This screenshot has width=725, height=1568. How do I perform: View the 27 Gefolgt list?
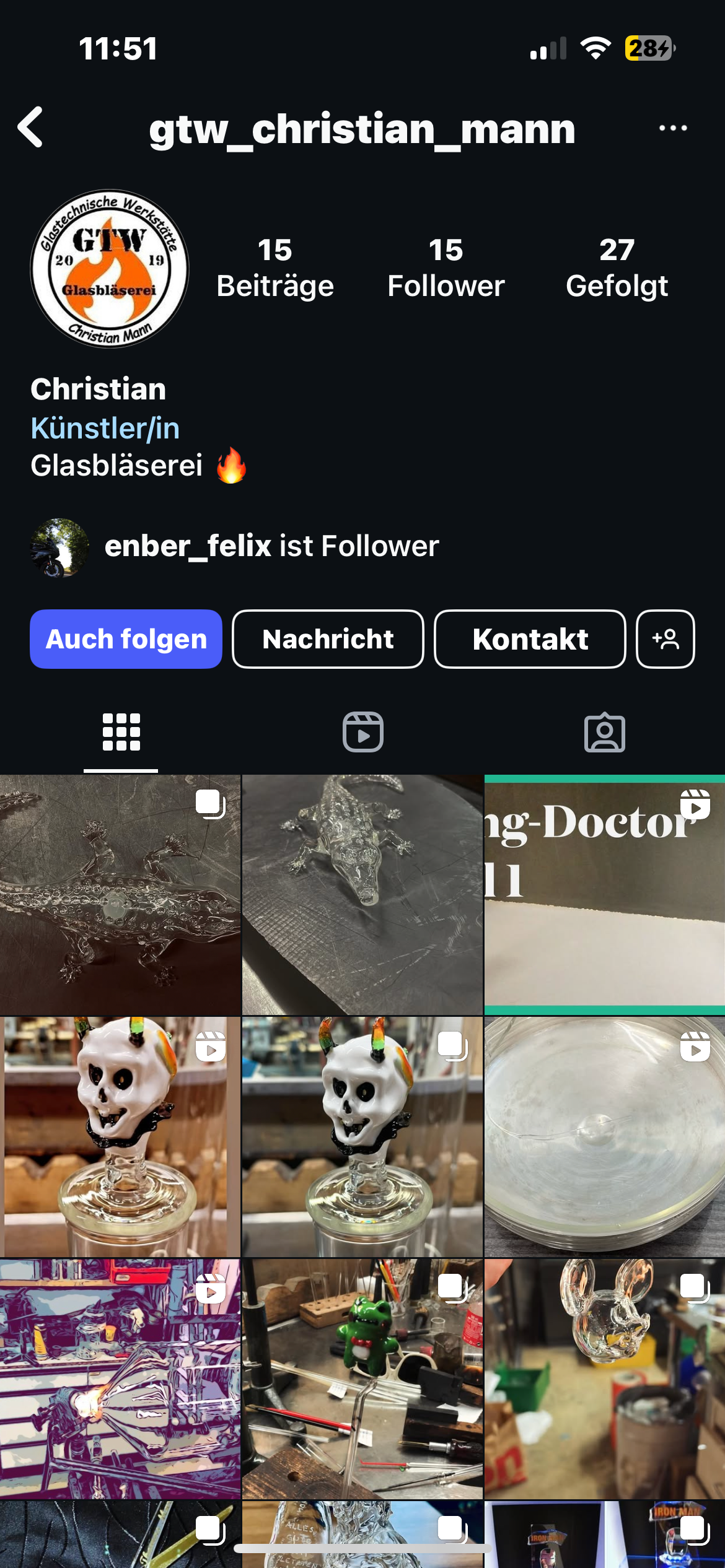[617, 268]
